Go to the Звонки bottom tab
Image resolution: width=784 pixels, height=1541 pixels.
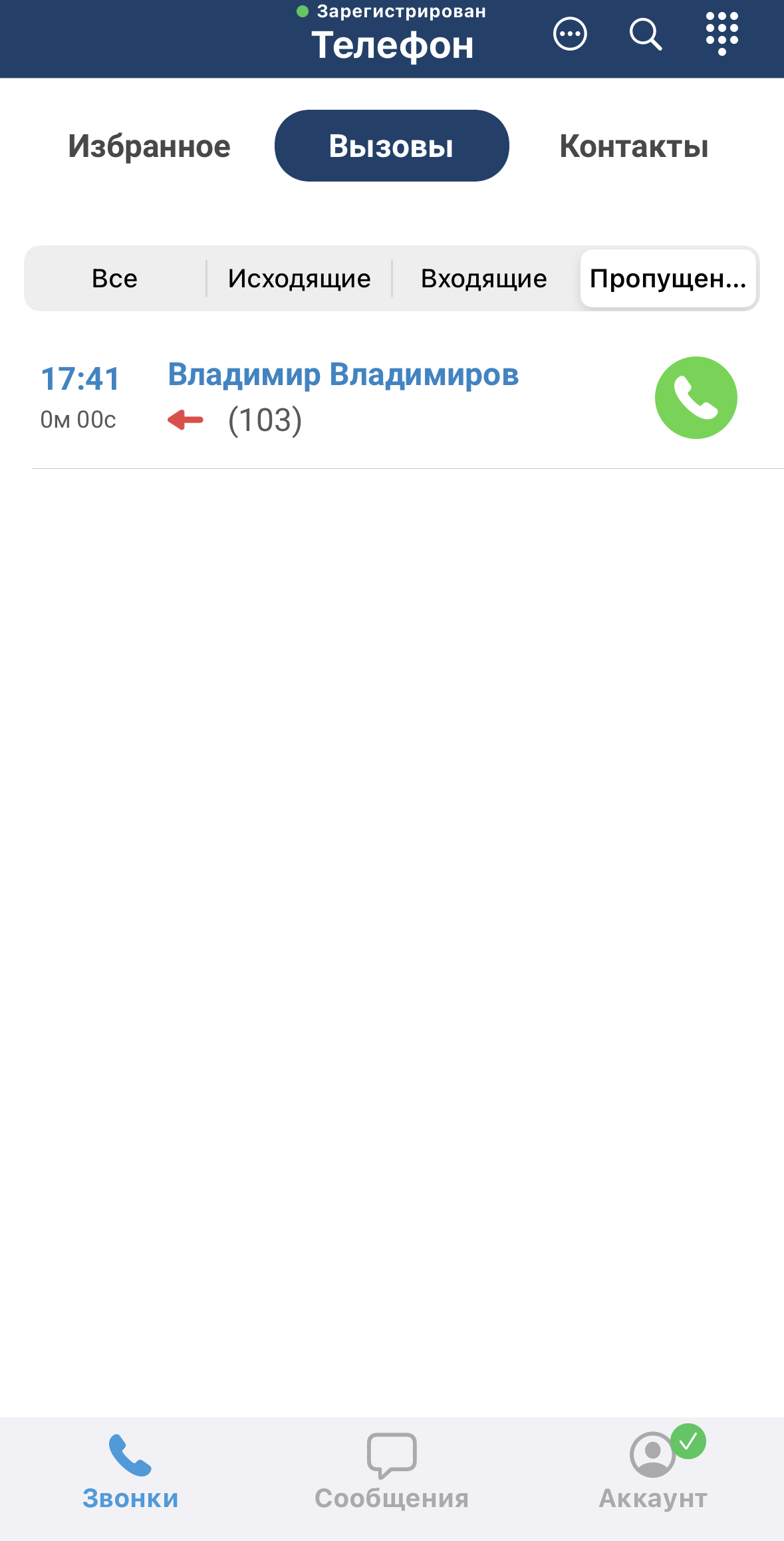(130, 1472)
